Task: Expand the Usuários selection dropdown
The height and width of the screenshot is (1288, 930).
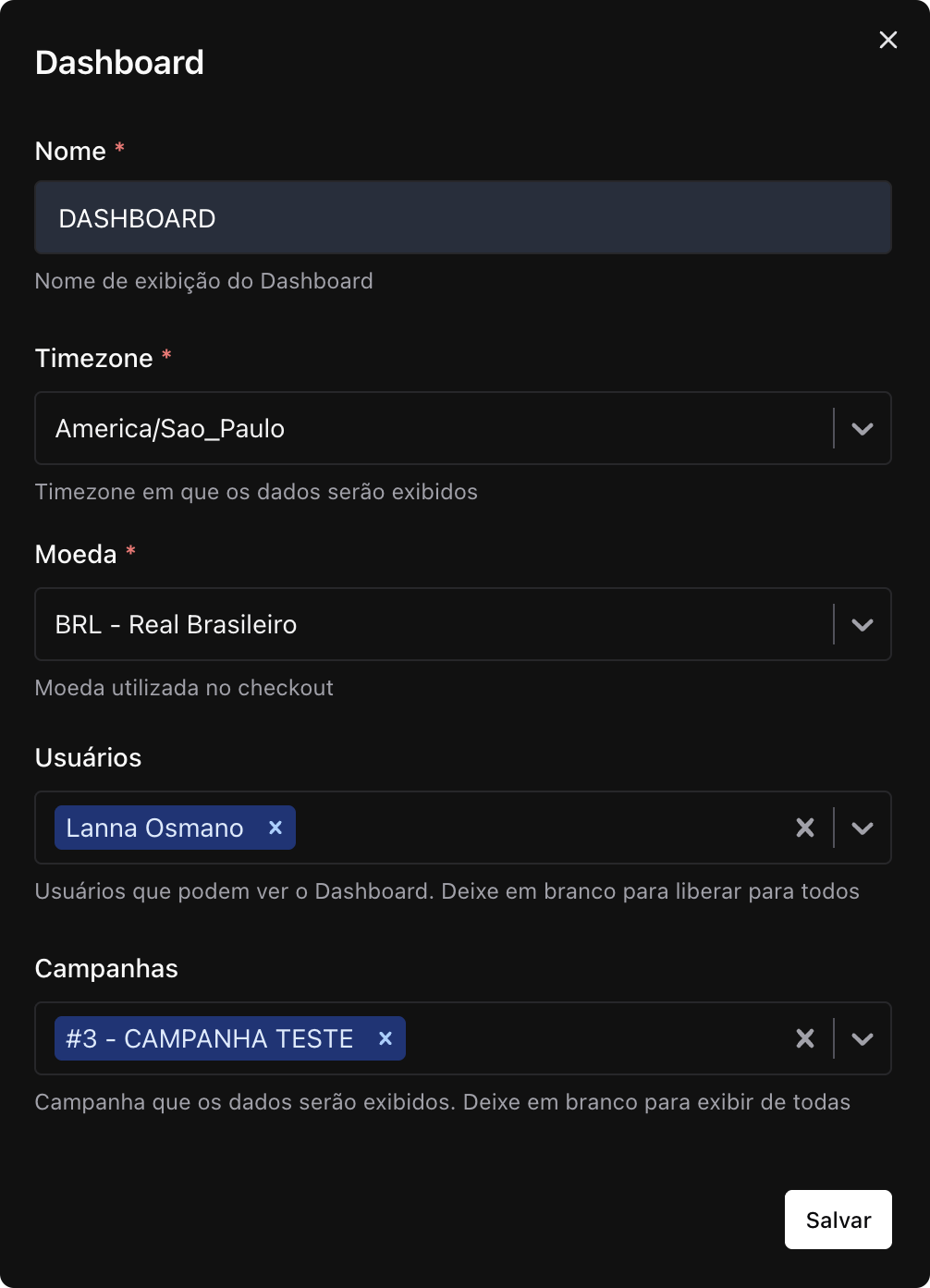Action: point(862,828)
